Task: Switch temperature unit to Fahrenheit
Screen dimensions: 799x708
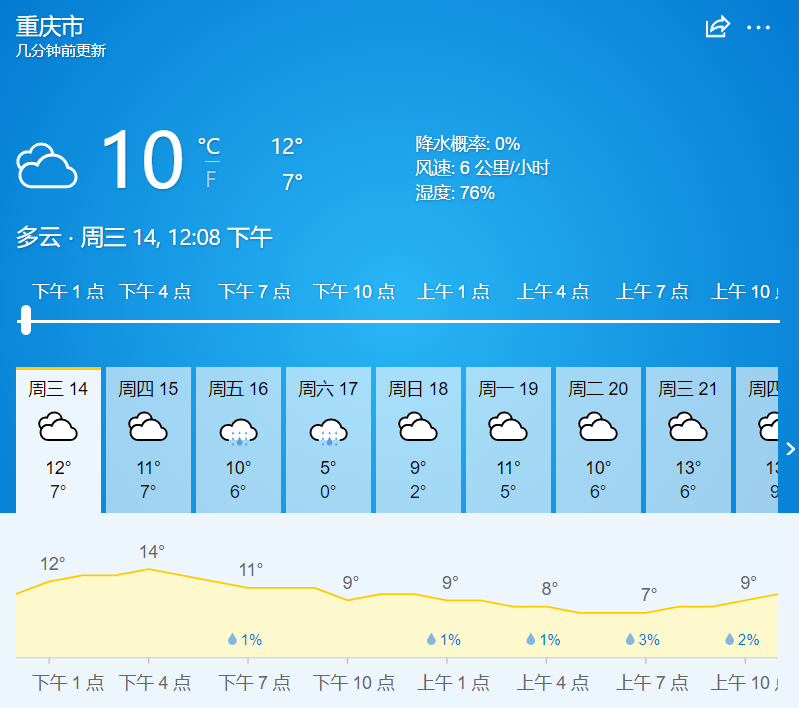Action: point(210,179)
